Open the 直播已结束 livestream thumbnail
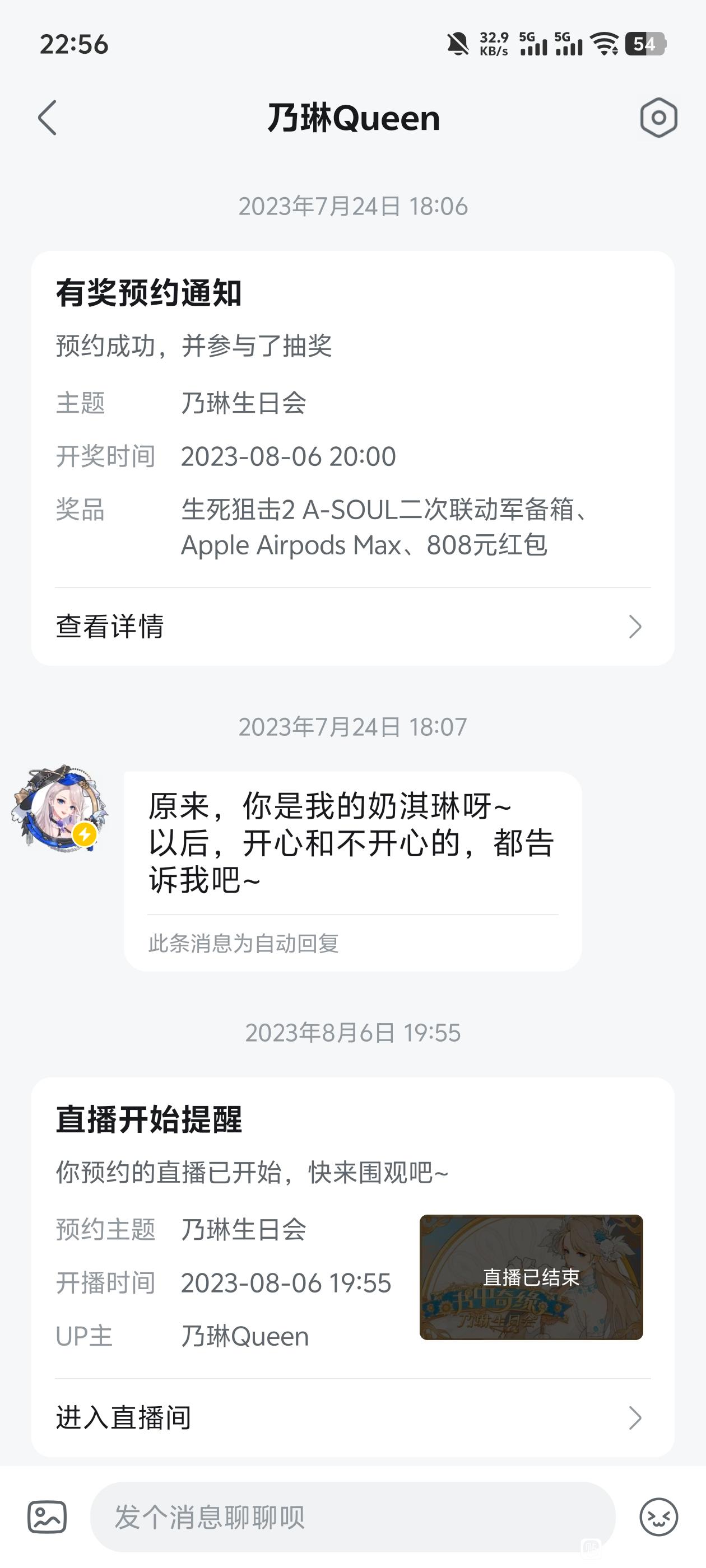Screen dimensions: 706x1568 (531, 1277)
